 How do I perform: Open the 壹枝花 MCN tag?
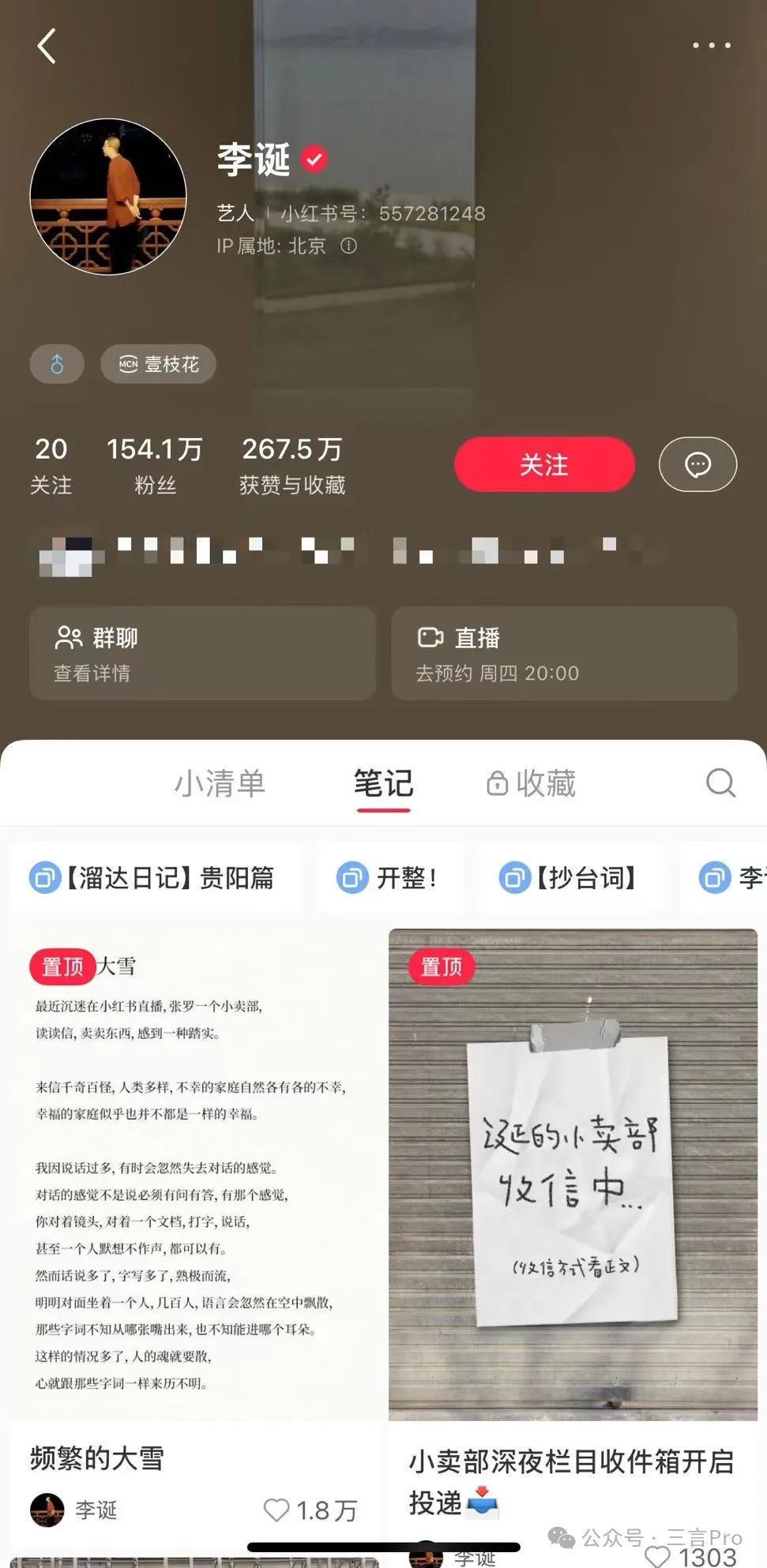[x=158, y=364]
